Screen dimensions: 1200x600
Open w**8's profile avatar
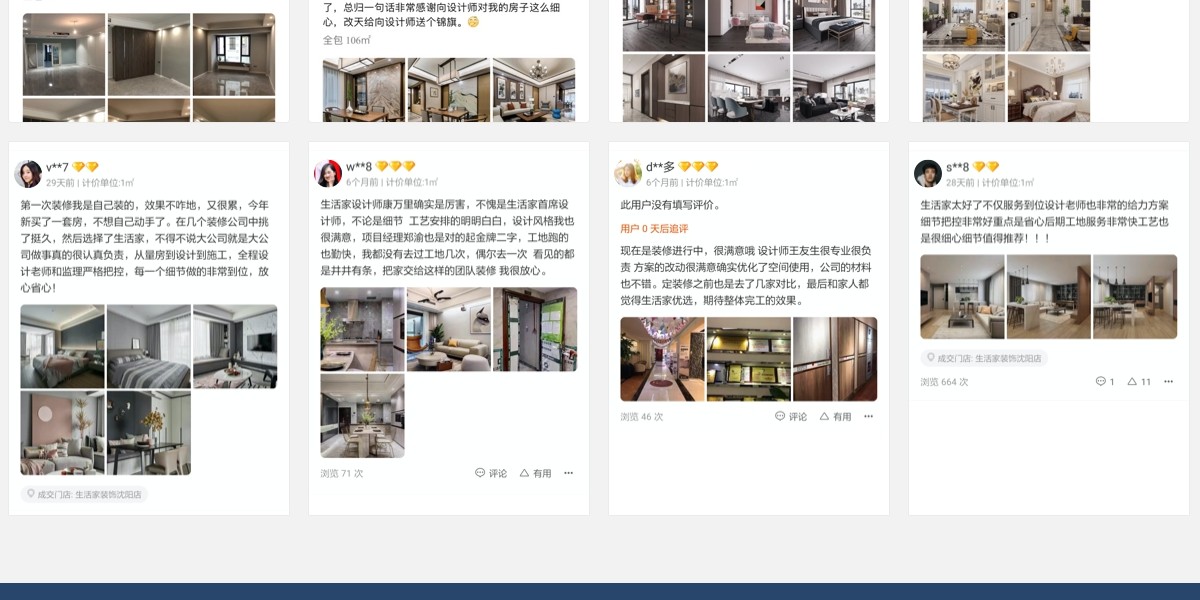[x=328, y=174]
